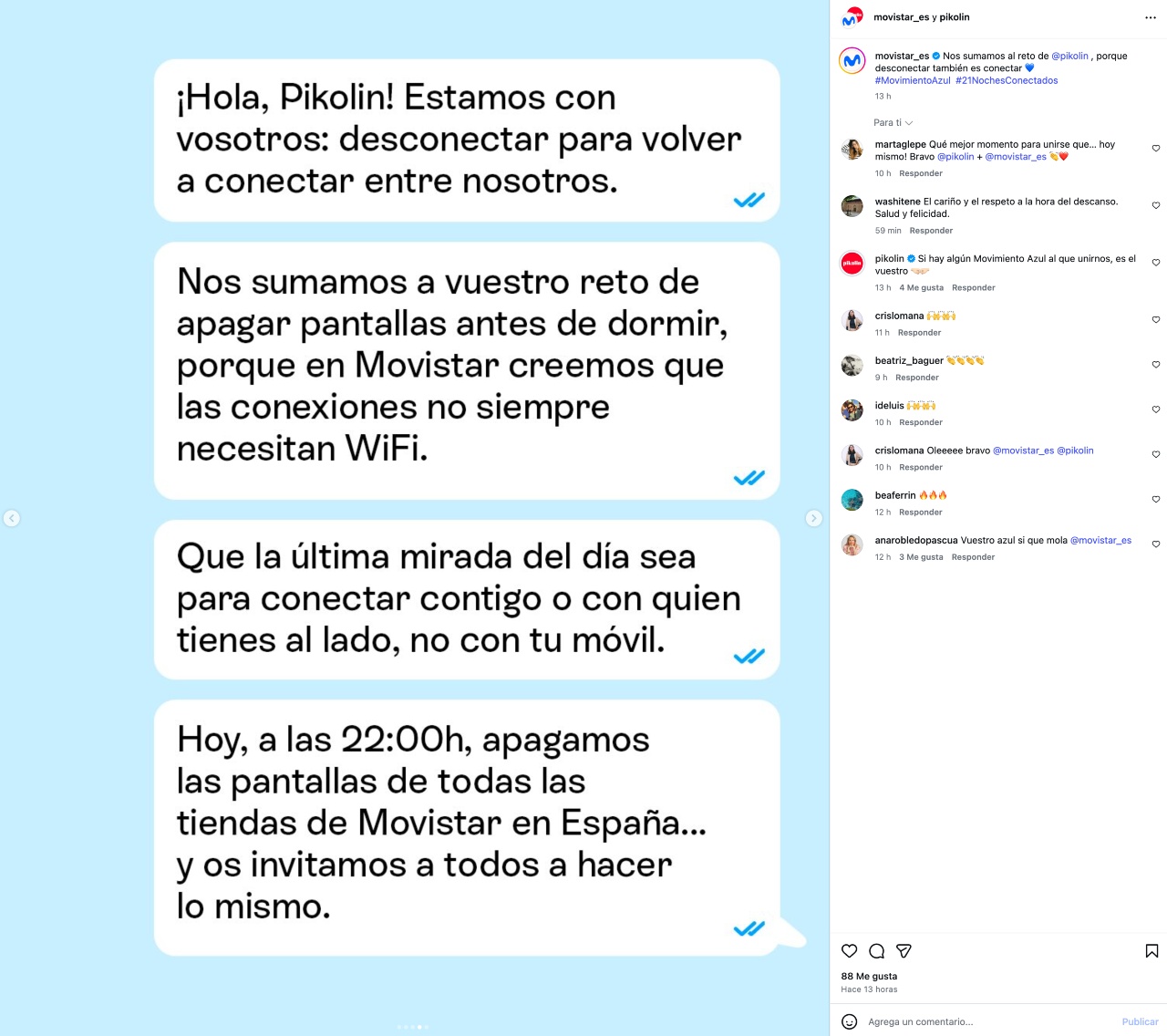Open hashtag #MovimientoAzul
The image size is (1167, 1036).
click(x=913, y=80)
